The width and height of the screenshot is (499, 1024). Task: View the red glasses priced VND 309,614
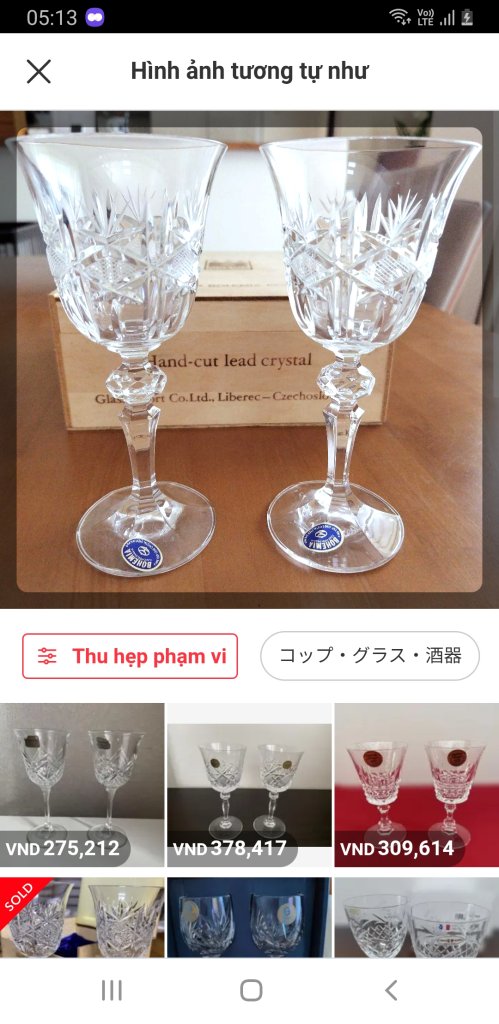point(417,785)
